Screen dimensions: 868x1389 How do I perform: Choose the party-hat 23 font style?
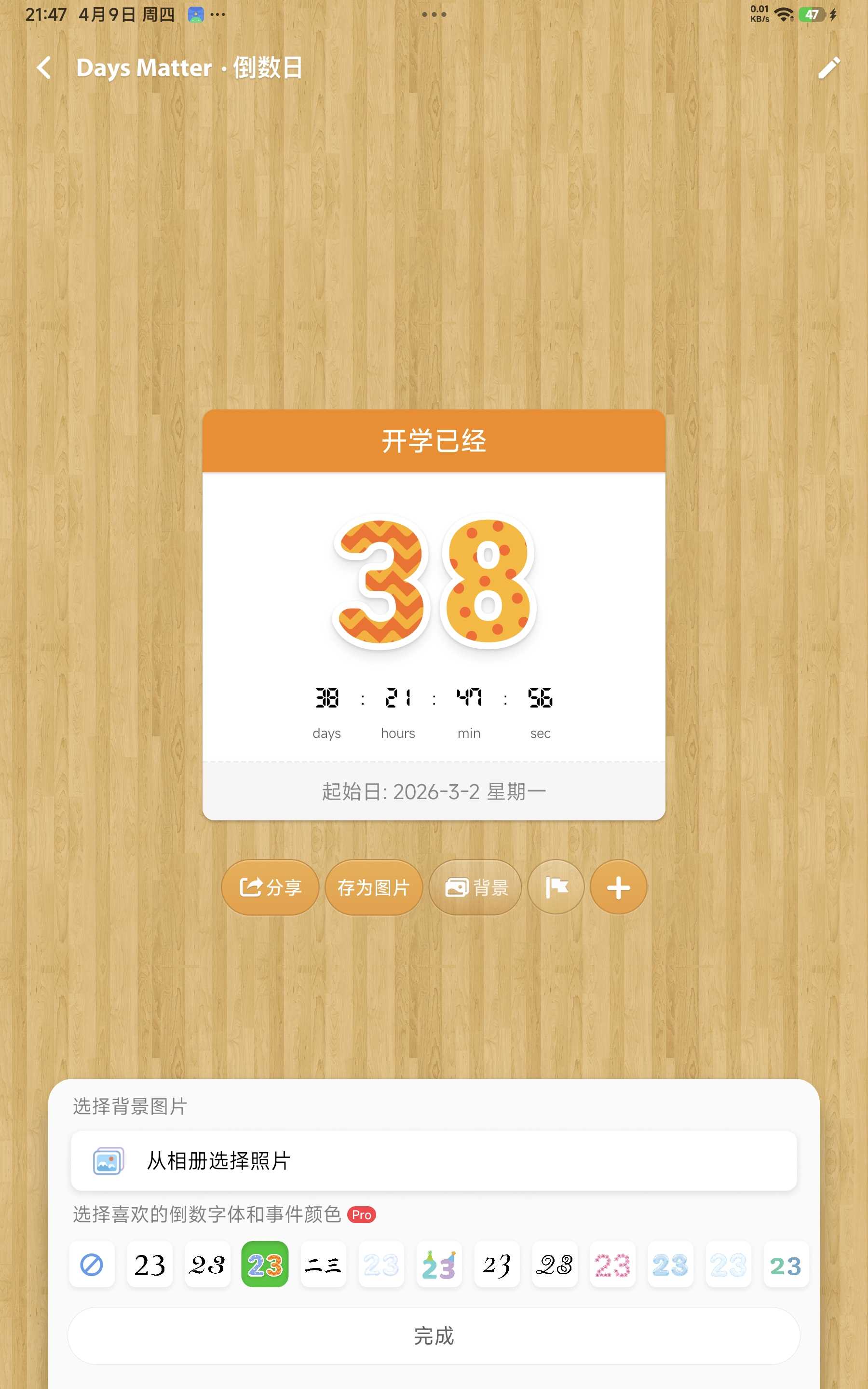tap(439, 1265)
